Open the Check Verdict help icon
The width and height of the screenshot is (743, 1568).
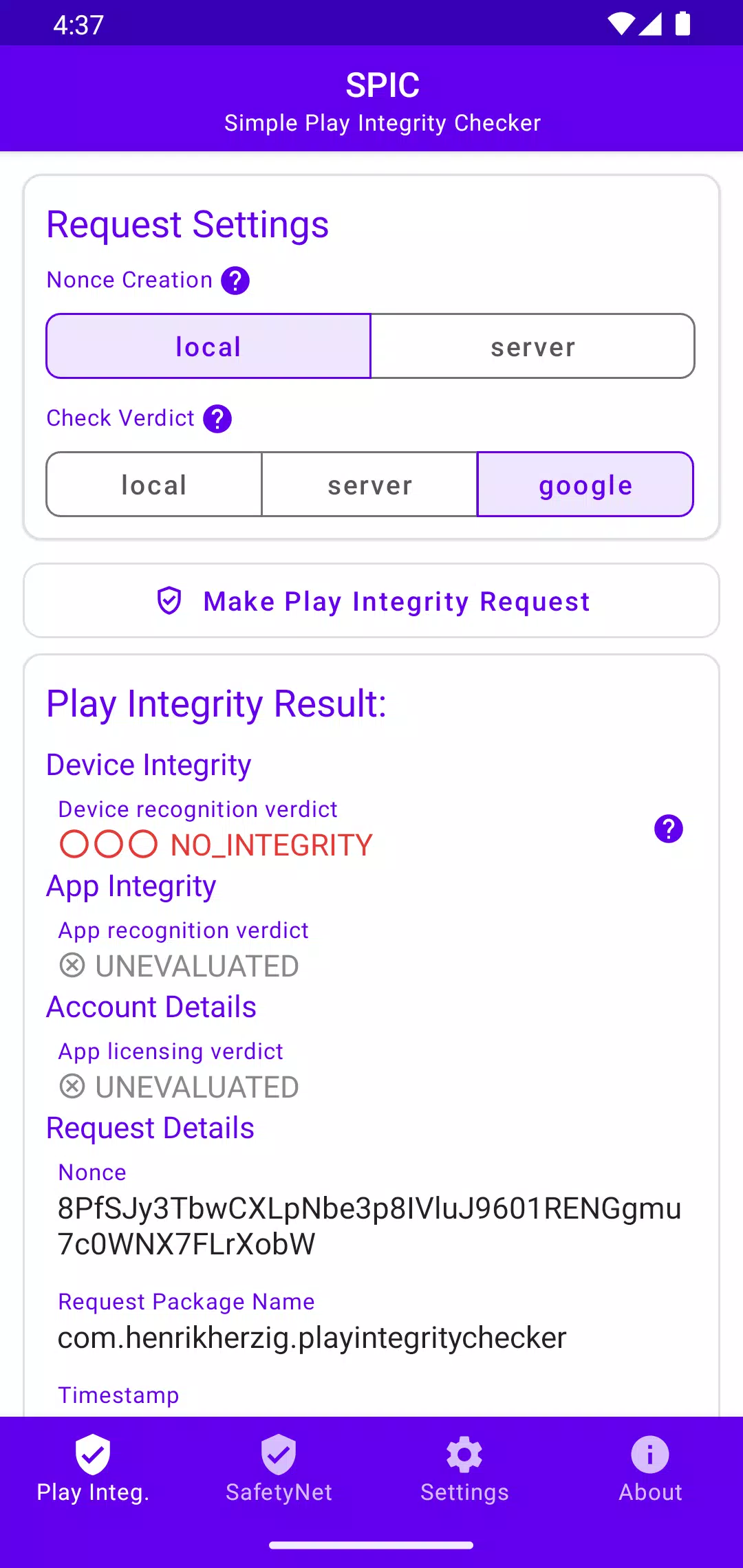click(x=217, y=419)
